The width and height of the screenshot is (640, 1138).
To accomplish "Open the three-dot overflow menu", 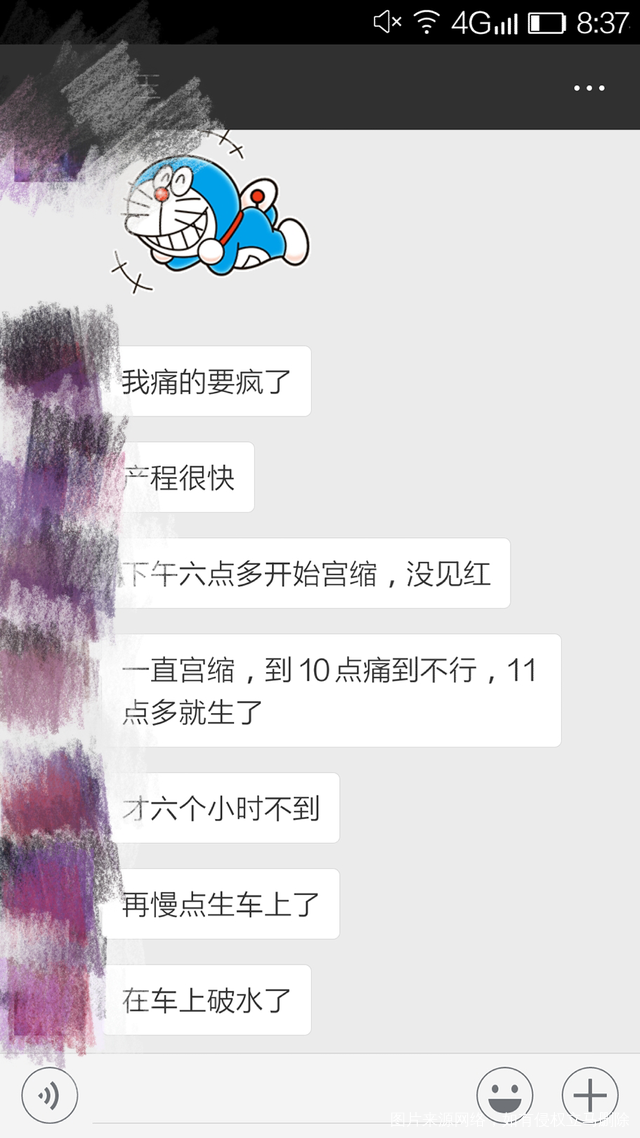I will 589,88.
